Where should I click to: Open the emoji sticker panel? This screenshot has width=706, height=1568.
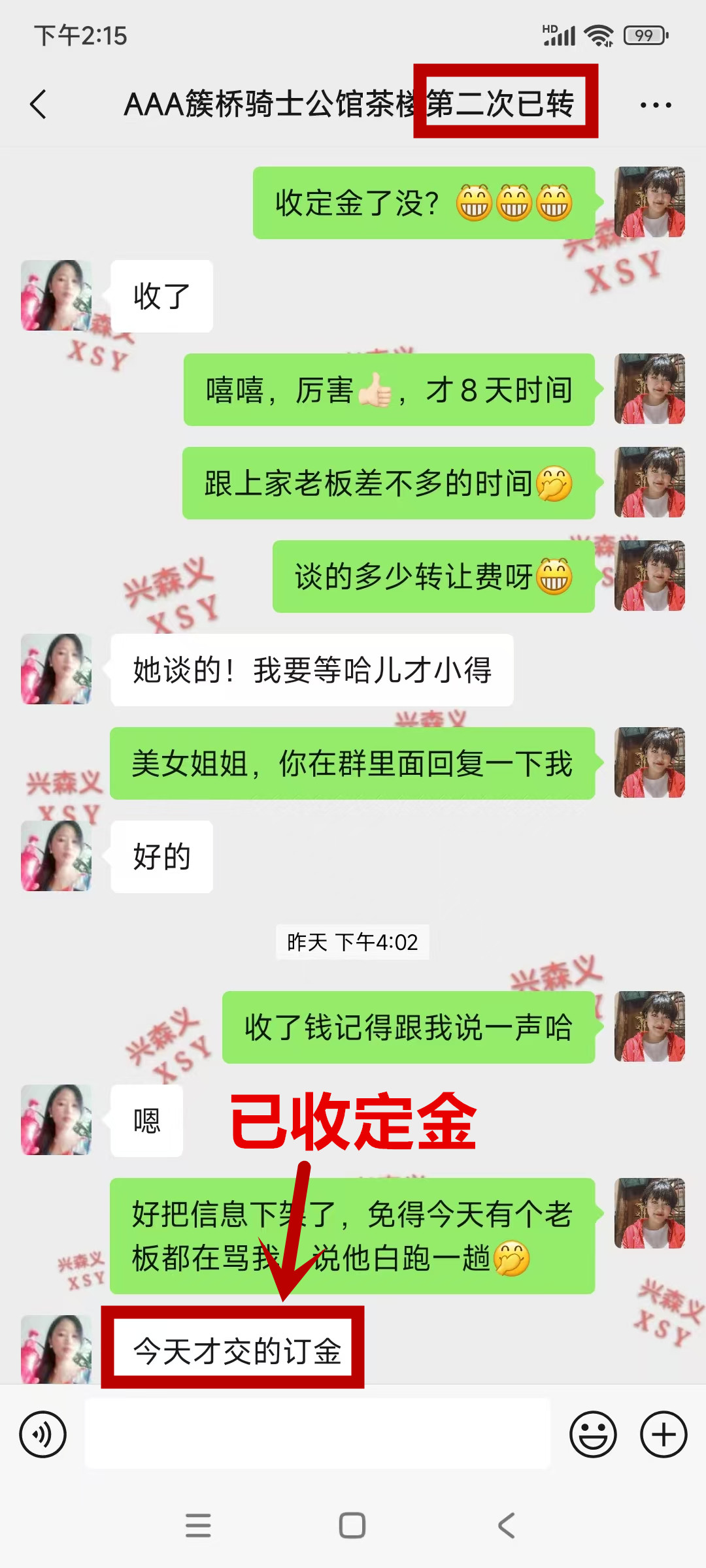593,1434
